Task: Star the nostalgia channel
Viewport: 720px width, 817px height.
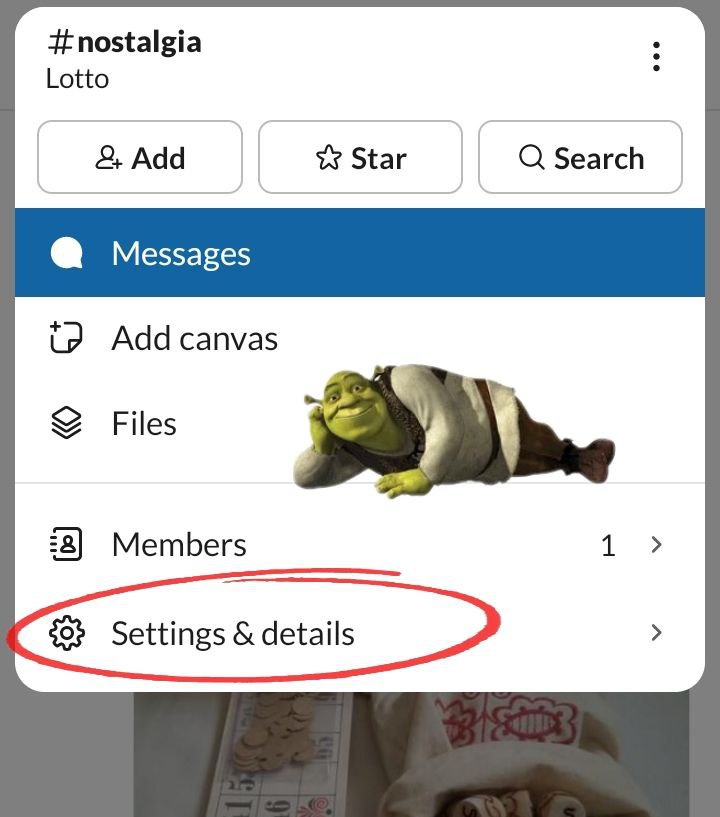Action: point(360,158)
